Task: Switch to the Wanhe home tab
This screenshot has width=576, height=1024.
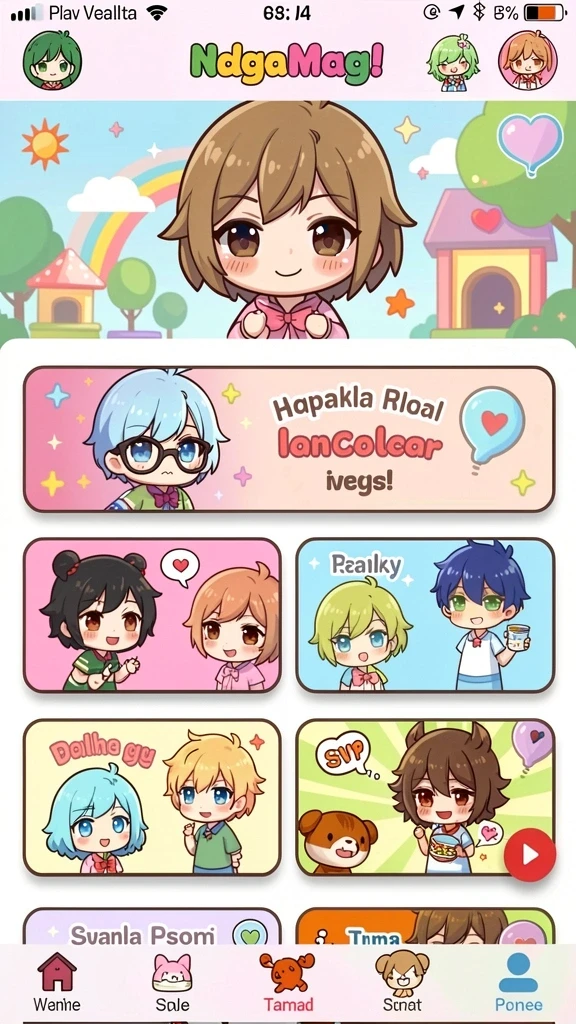Action: [x=57, y=981]
